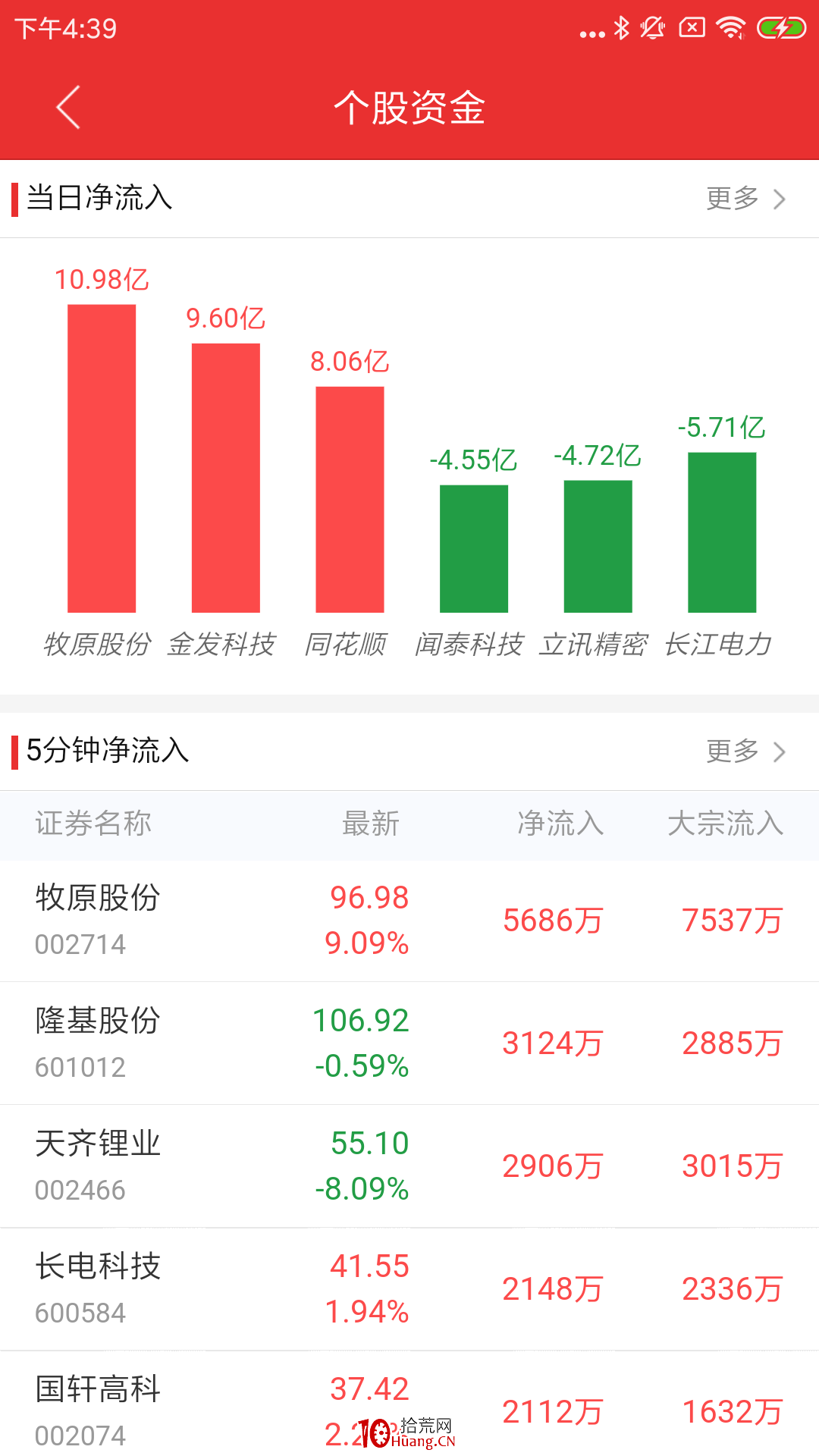Open the 天齐锂业 002466 stock row
Screen dimensions: 819x1456
[x=409, y=1166]
